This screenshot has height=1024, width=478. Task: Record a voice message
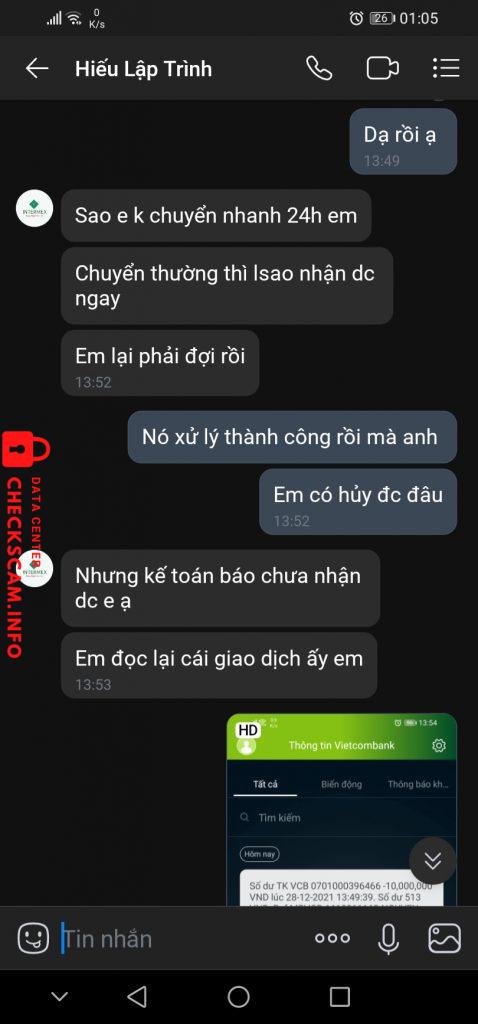(388, 938)
